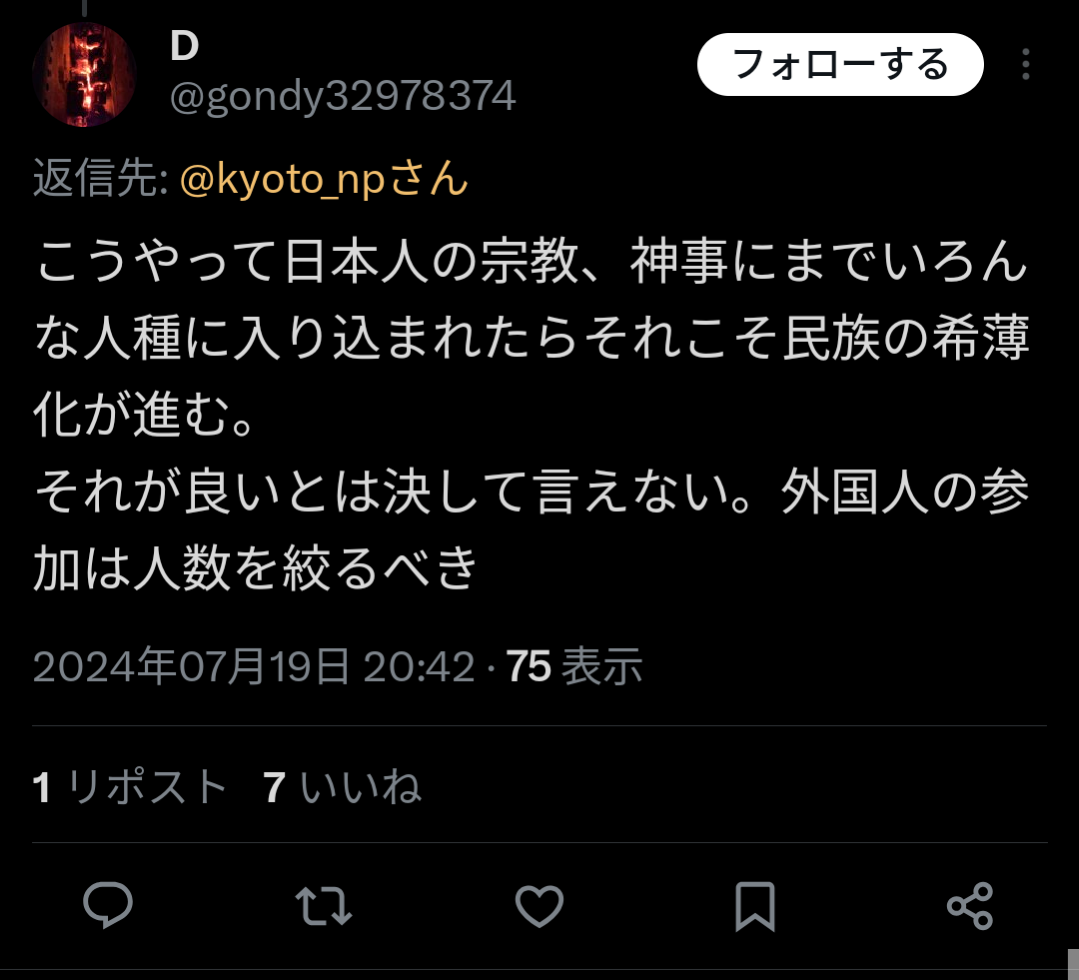Bookmark this post
1079x980 pixels.
(x=755, y=906)
